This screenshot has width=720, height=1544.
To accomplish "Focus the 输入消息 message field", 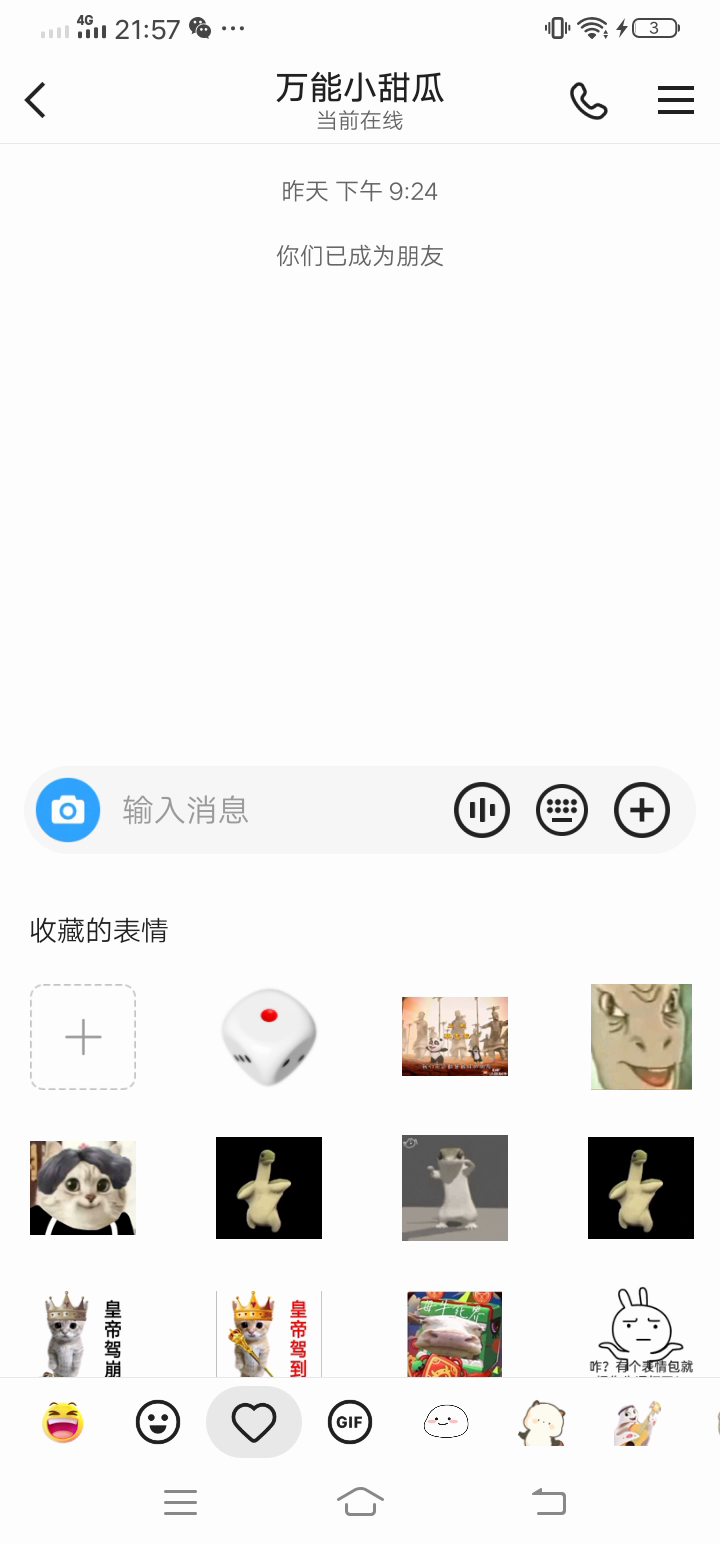I will [280, 810].
